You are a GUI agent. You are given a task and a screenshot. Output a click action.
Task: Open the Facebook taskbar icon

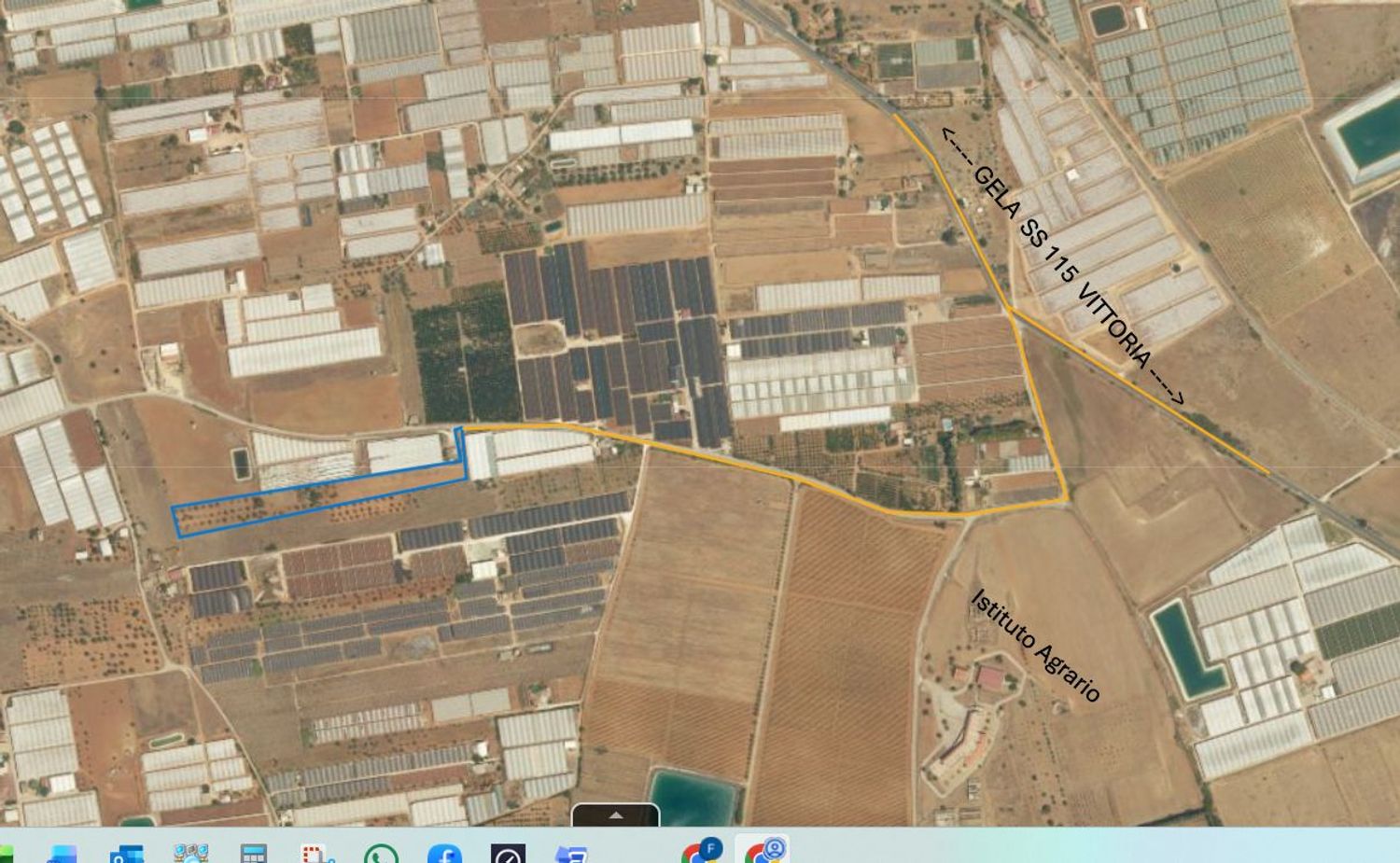(444, 854)
